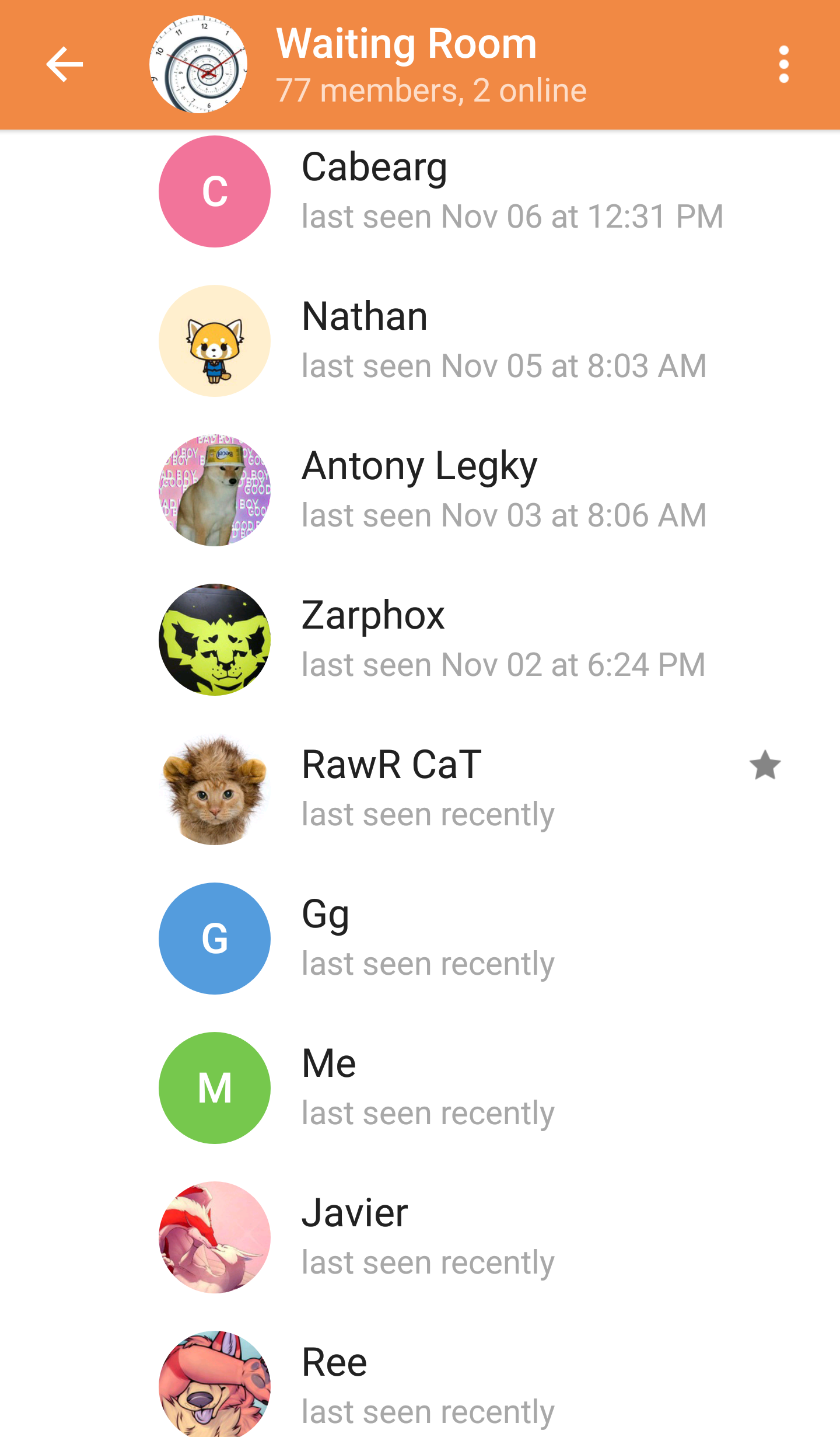The image size is (840, 1437).
Task: View Javier's profile
Action: click(x=420, y=1237)
